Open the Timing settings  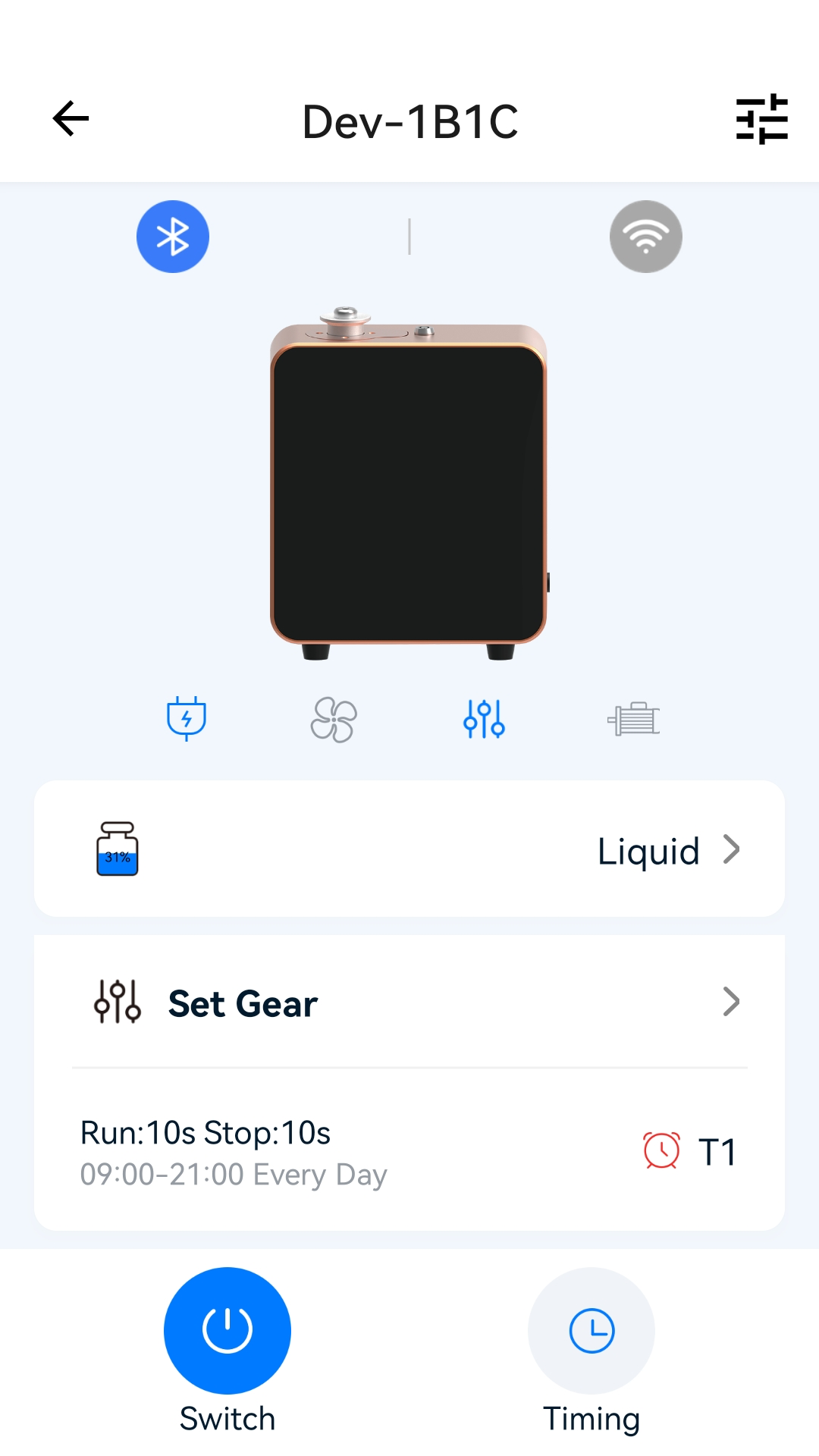point(591,1331)
